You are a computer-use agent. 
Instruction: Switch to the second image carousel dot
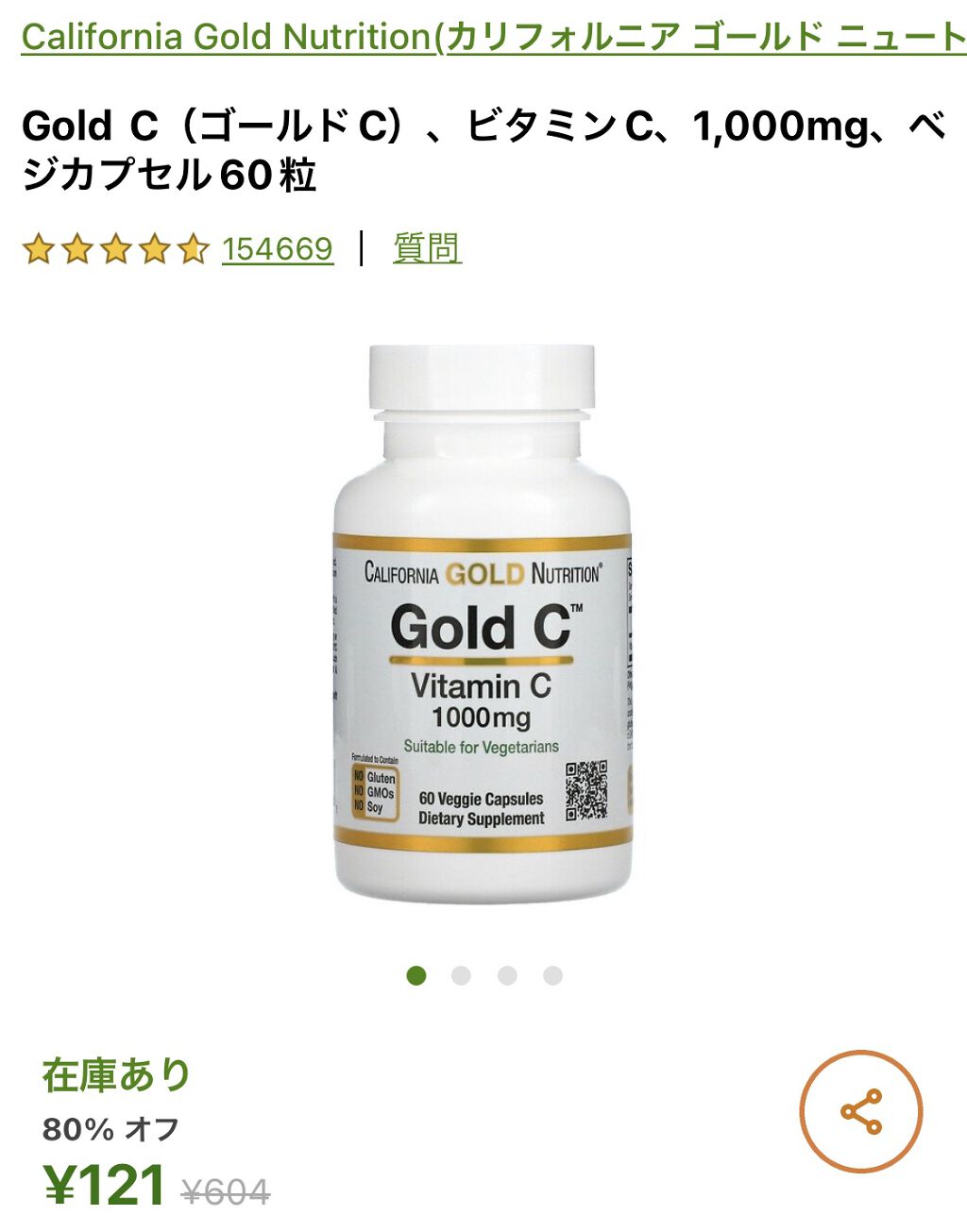pos(460,976)
